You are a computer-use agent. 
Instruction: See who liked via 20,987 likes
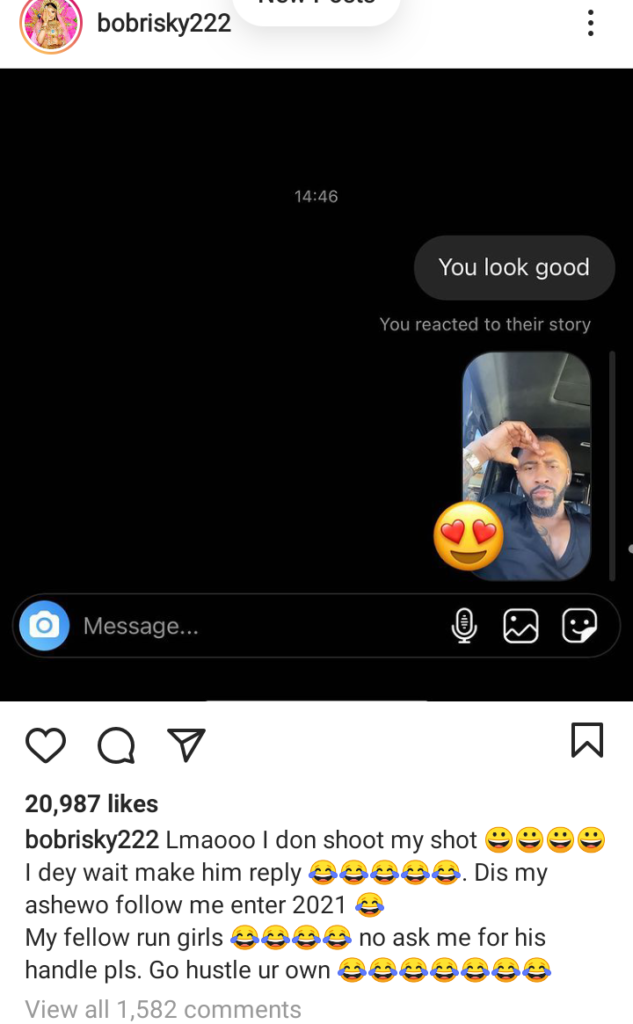click(92, 803)
